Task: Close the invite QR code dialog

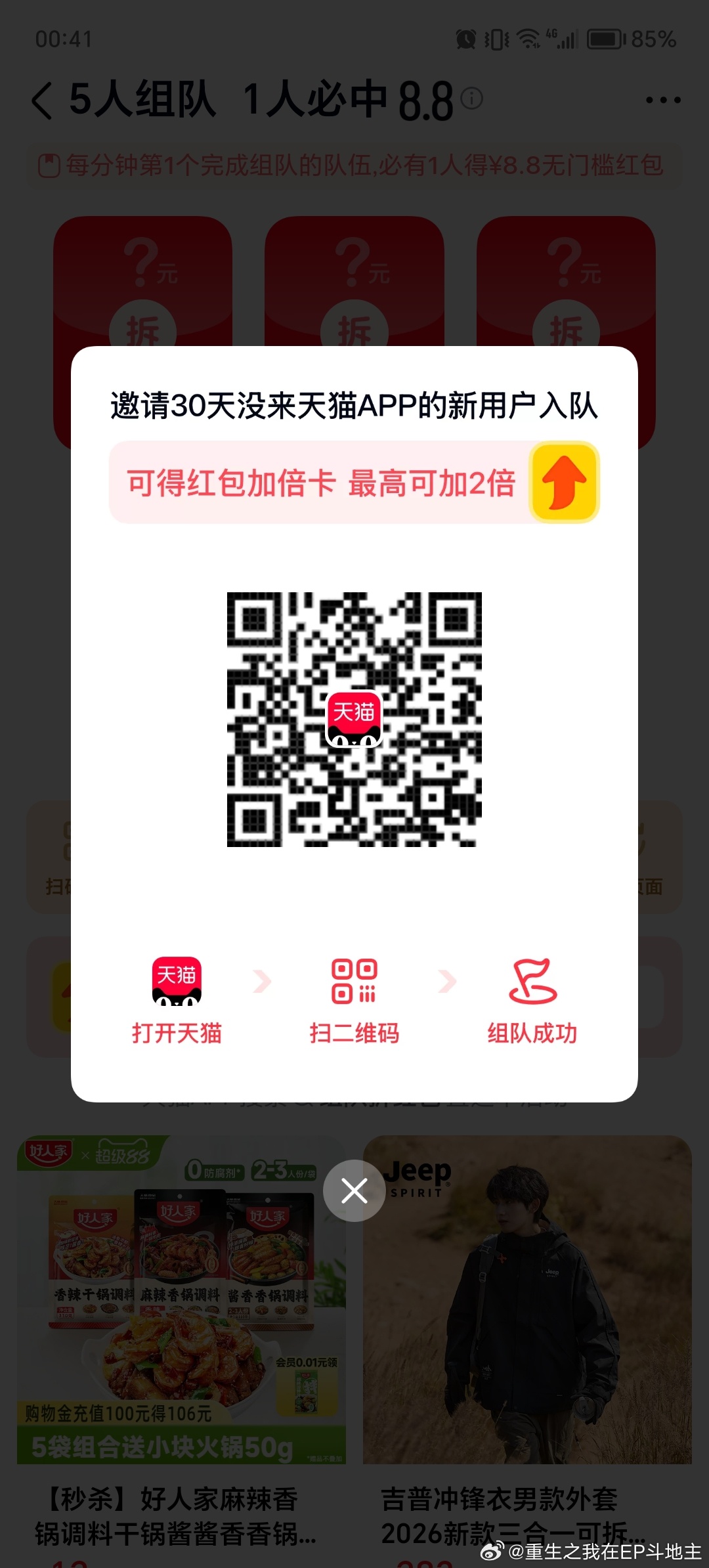Action: pos(354,1190)
